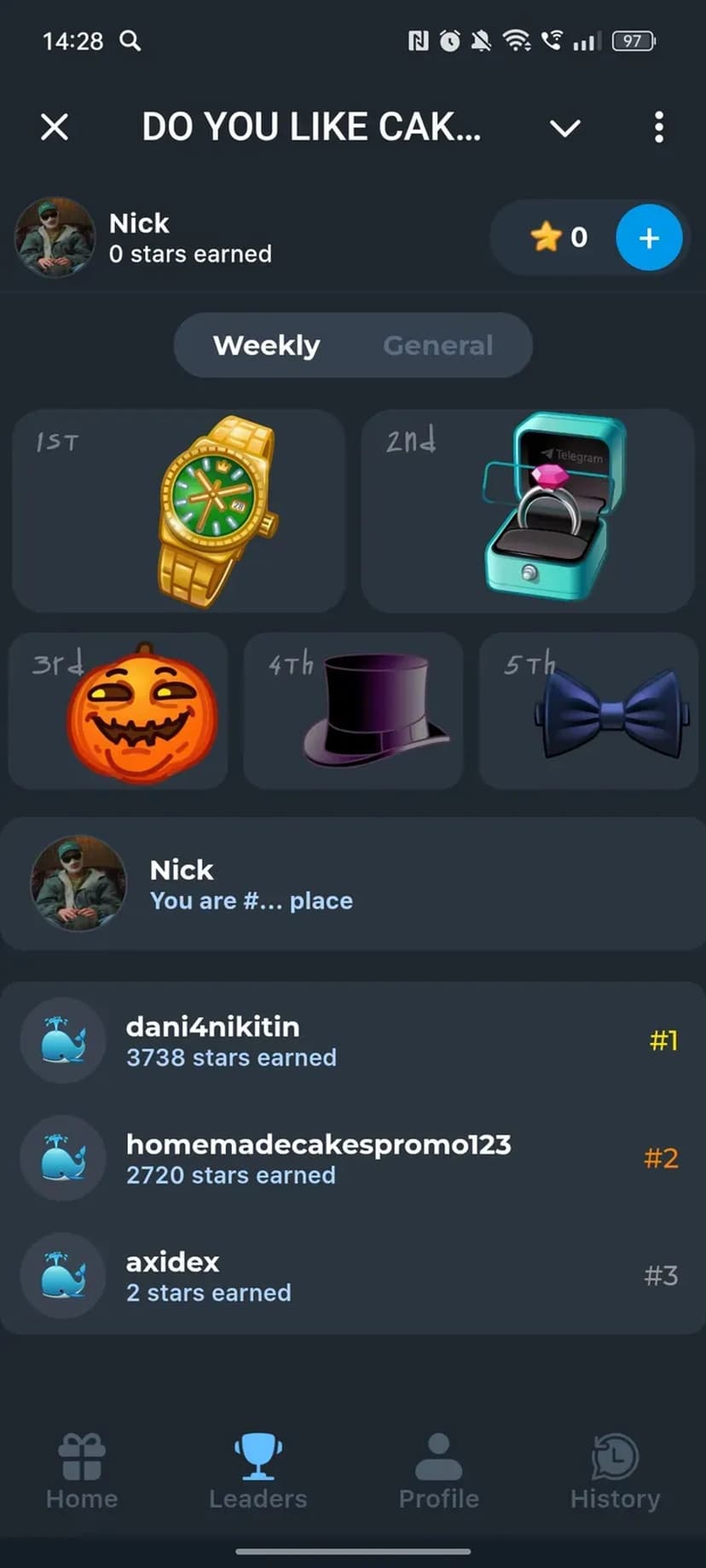Select the Weekly leaderboard

[x=266, y=345]
